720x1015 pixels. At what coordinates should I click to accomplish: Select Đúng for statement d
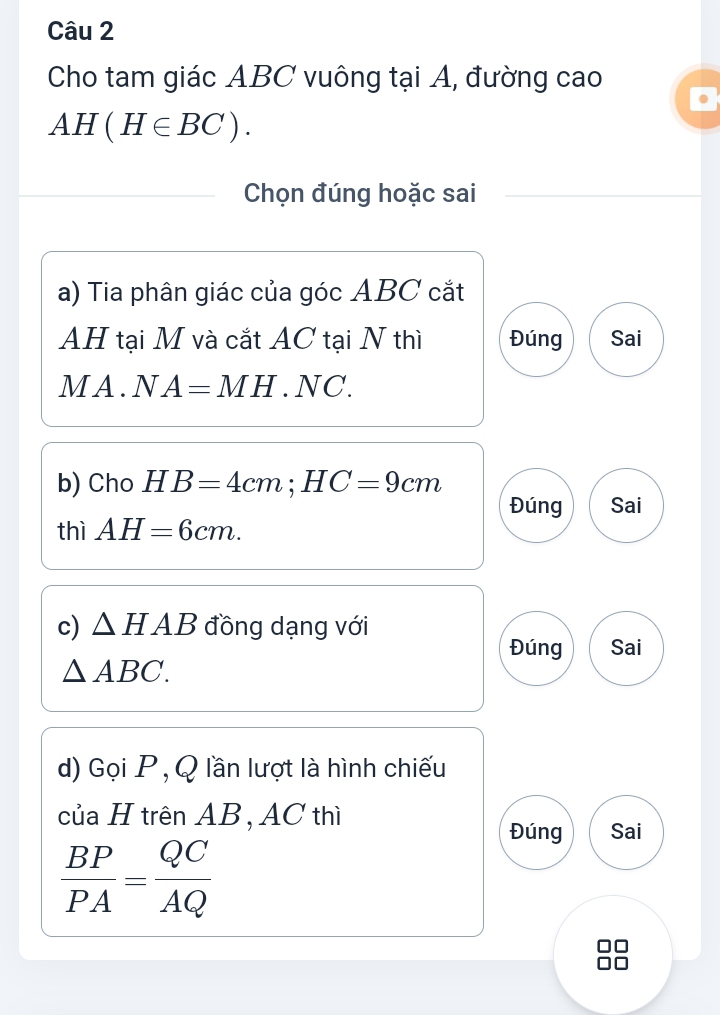(536, 831)
